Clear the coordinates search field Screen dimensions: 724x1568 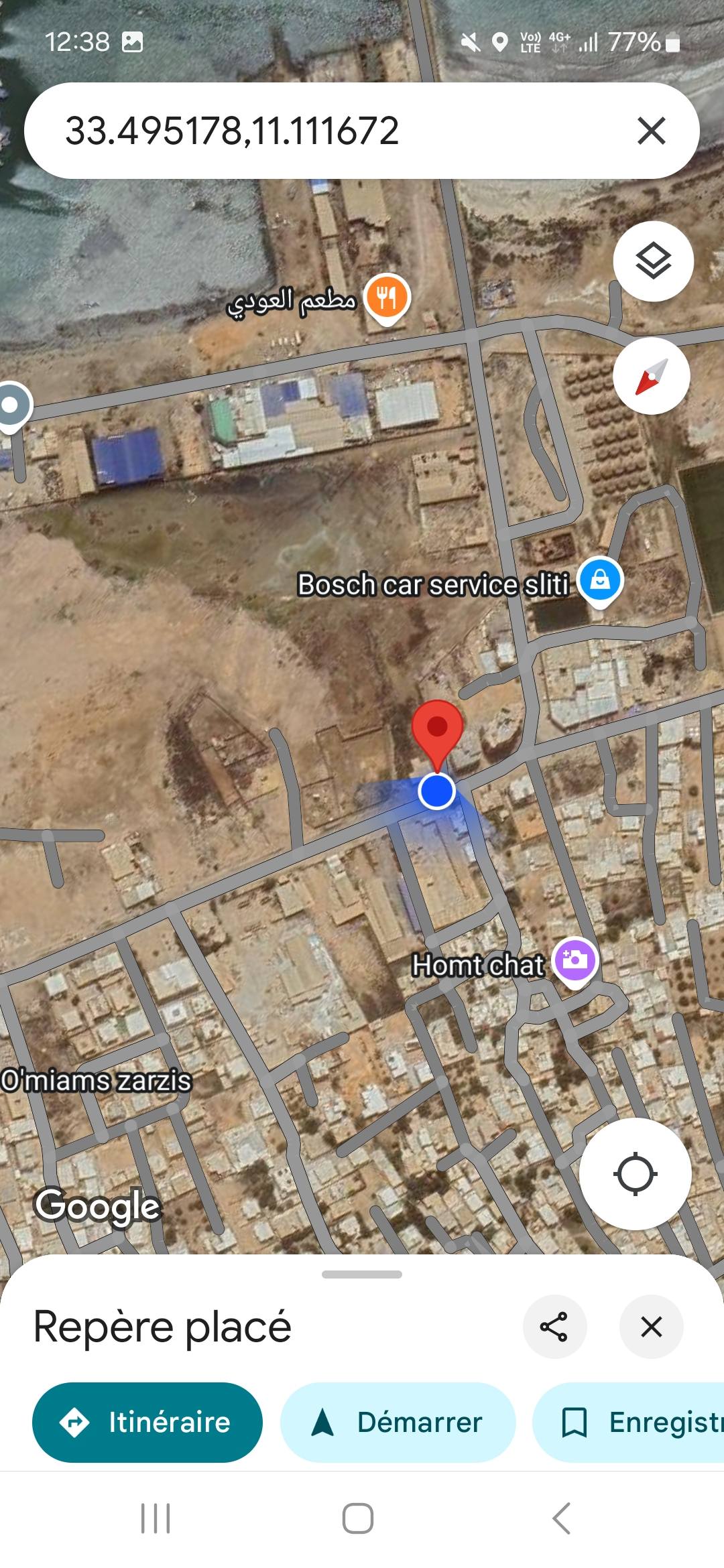click(x=651, y=131)
